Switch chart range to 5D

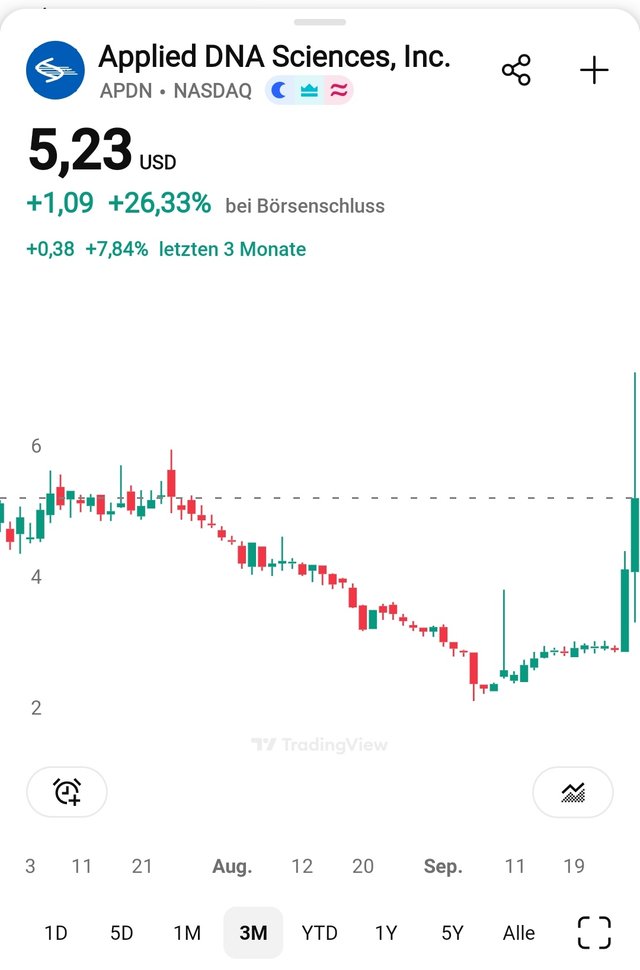(121, 933)
